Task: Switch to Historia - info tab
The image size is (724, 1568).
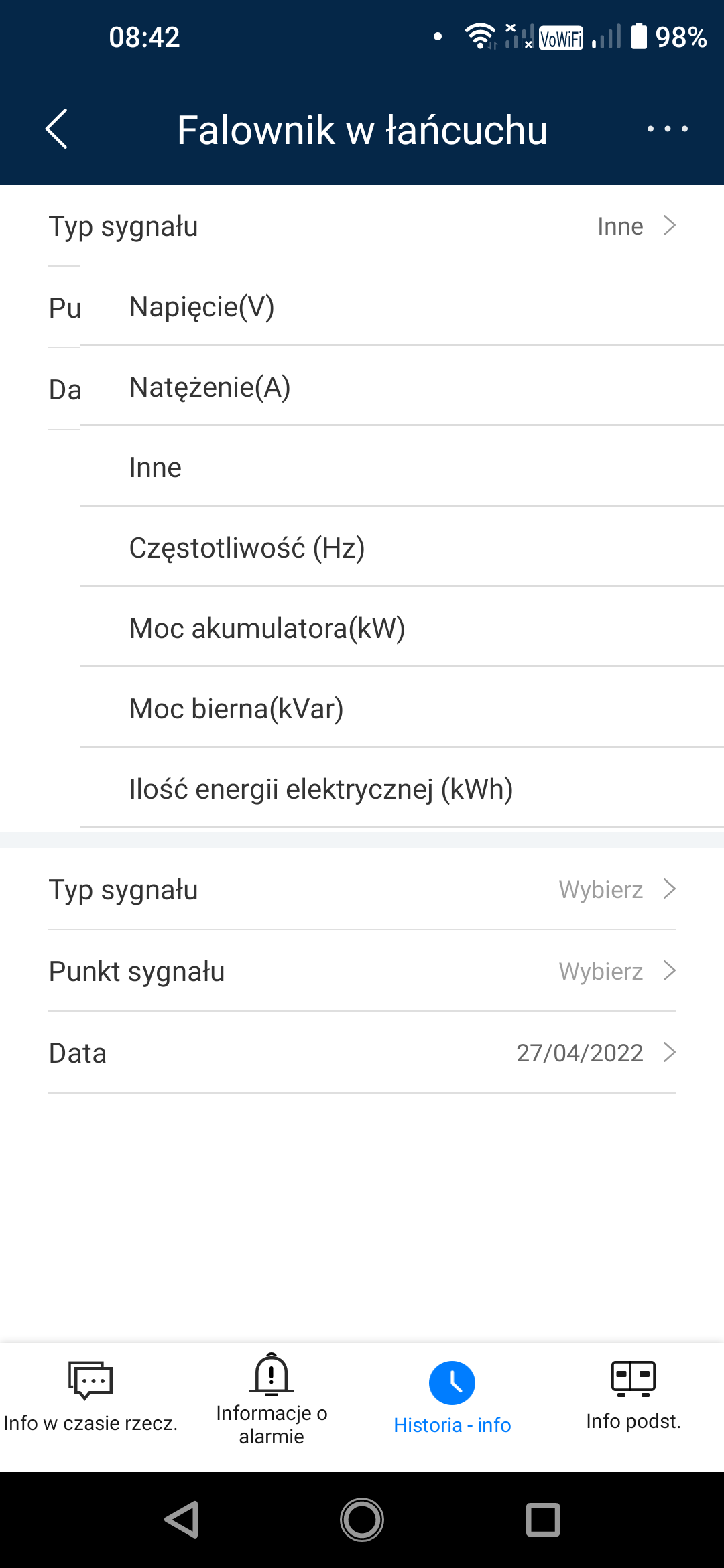Action: pos(452,1398)
